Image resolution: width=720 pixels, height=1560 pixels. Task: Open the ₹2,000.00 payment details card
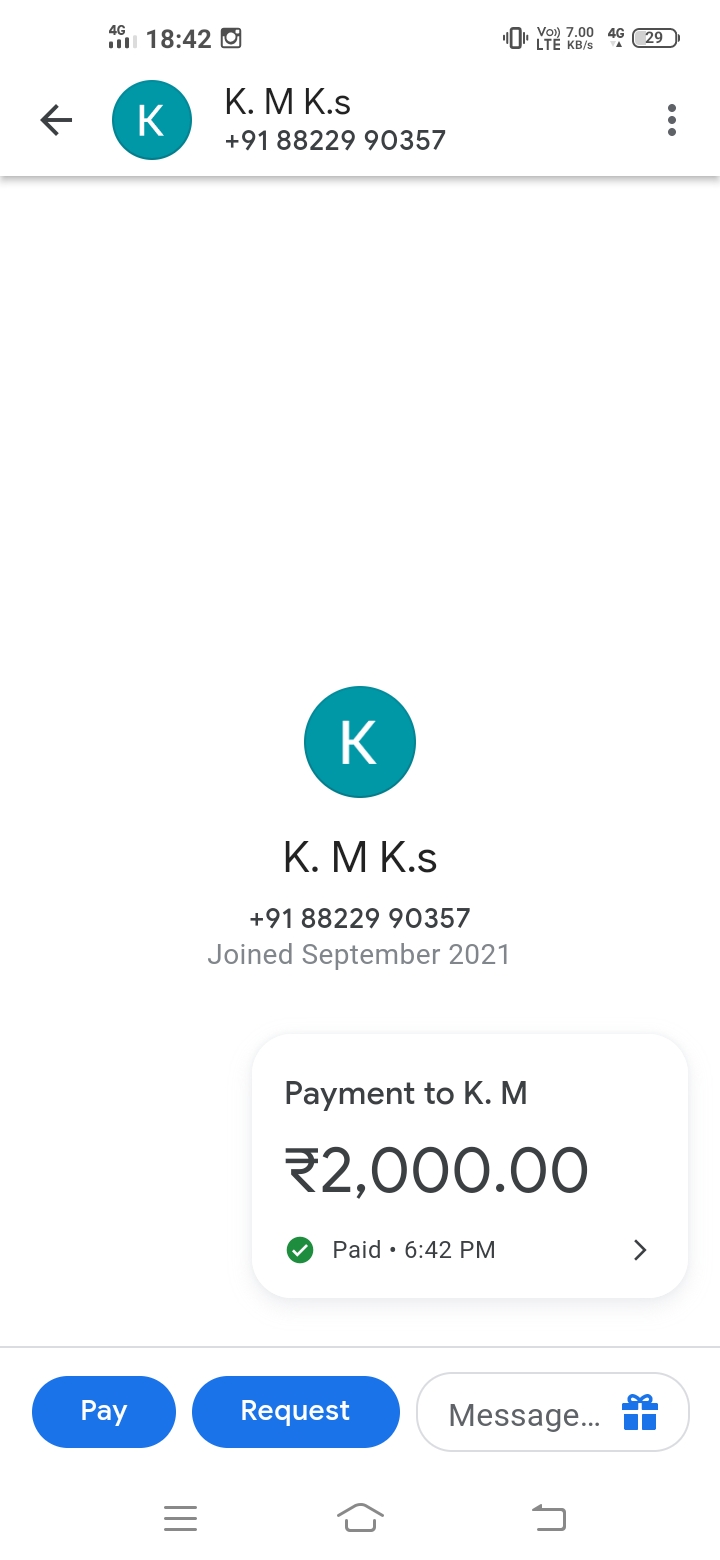point(469,1166)
